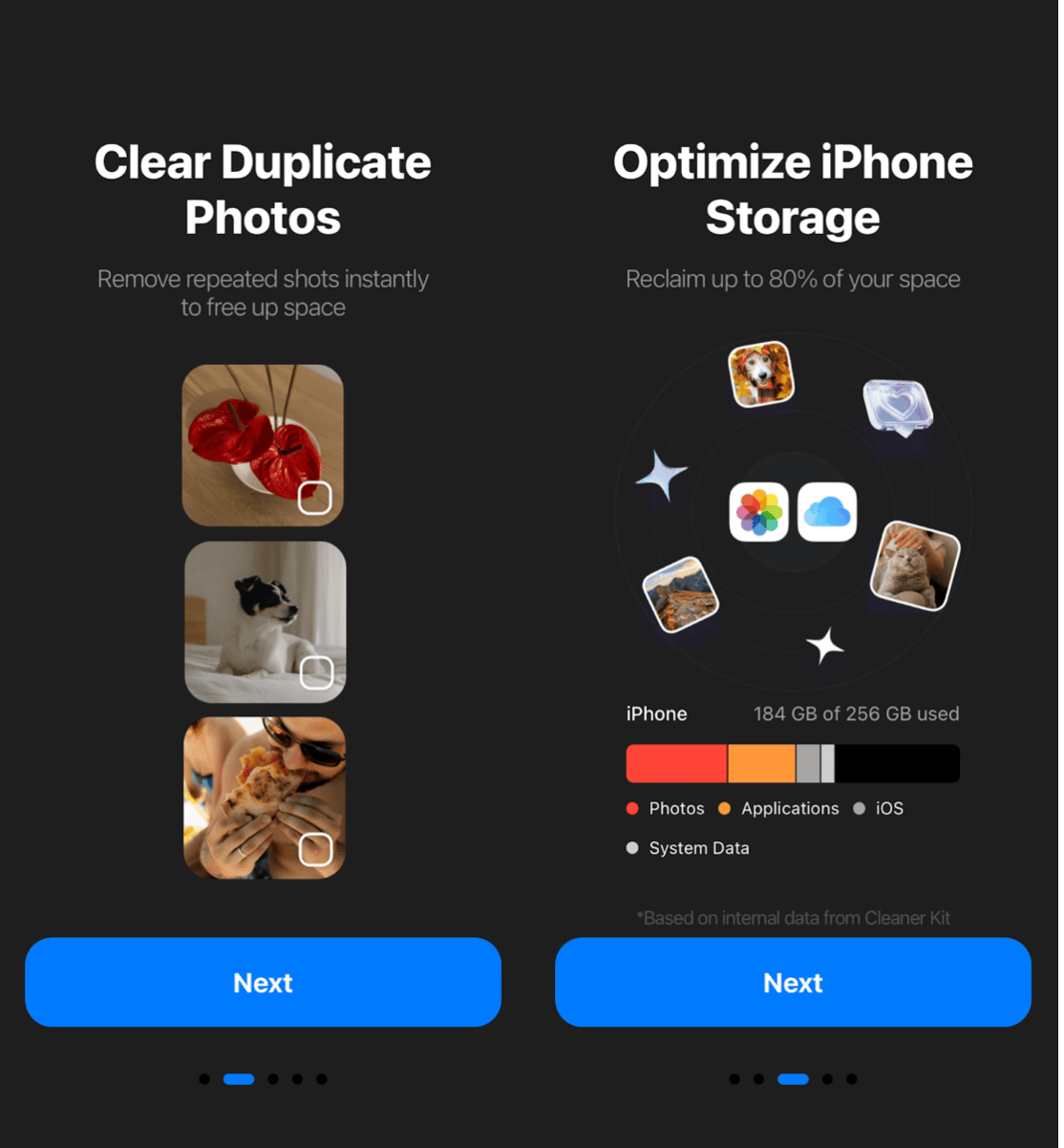This screenshot has height=1148, width=1064.
Task: Select the checkbox on the pizza photo
Action: pos(316,849)
